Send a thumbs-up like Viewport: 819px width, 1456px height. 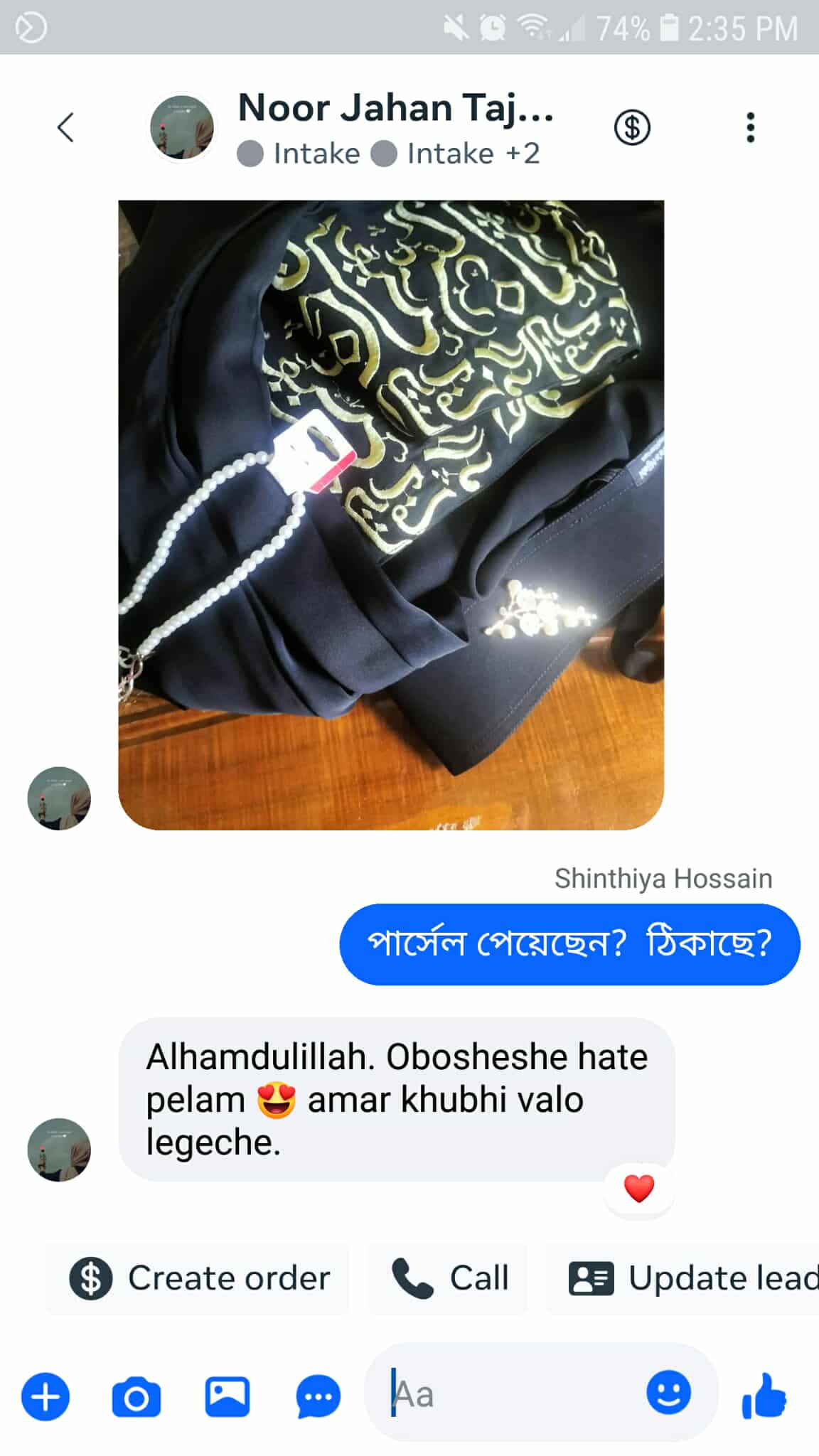click(x=764, y=1395)
